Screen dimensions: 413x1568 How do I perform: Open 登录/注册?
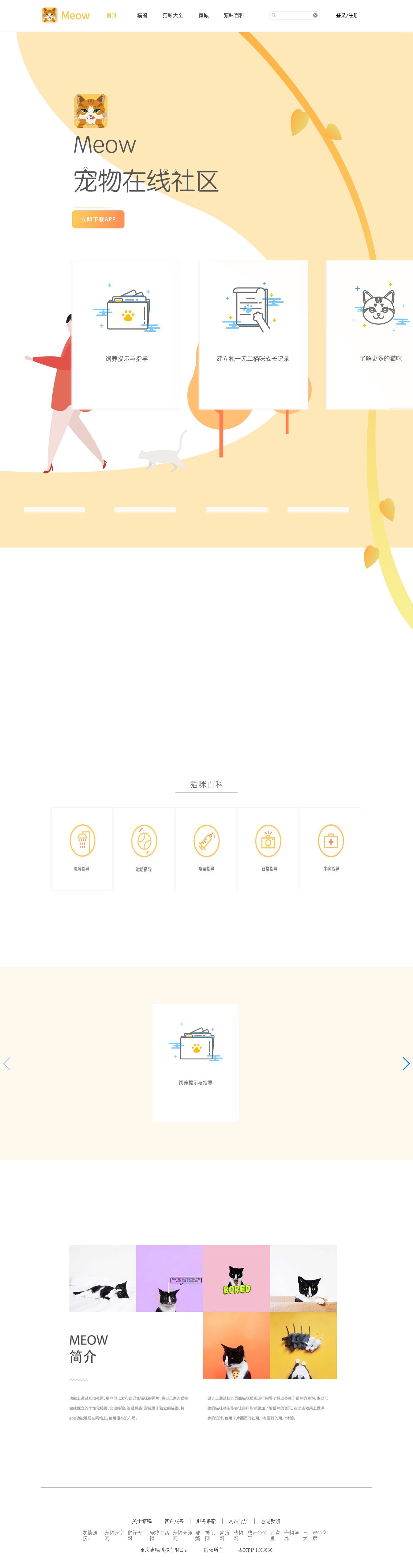click(347, 15)
